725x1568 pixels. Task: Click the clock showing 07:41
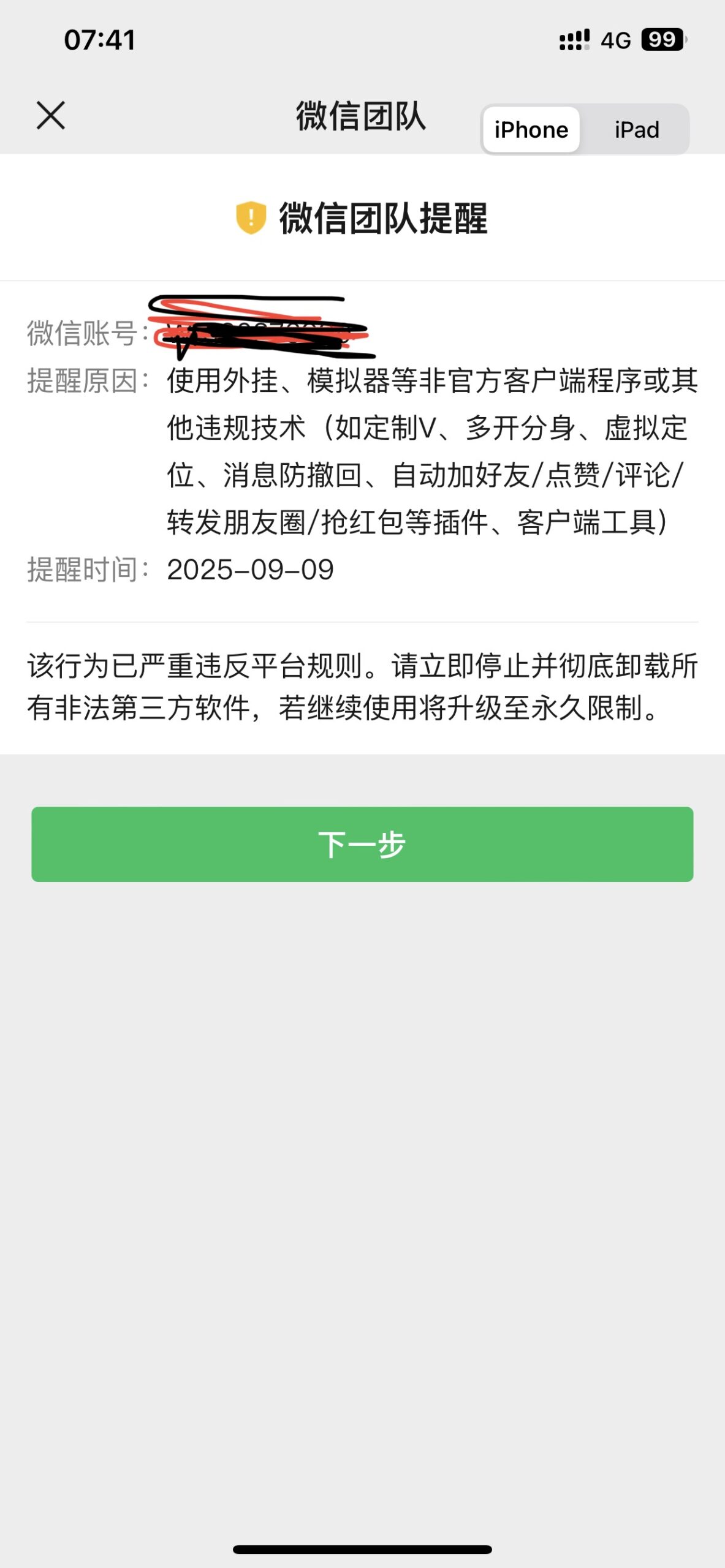click(100, 39)
